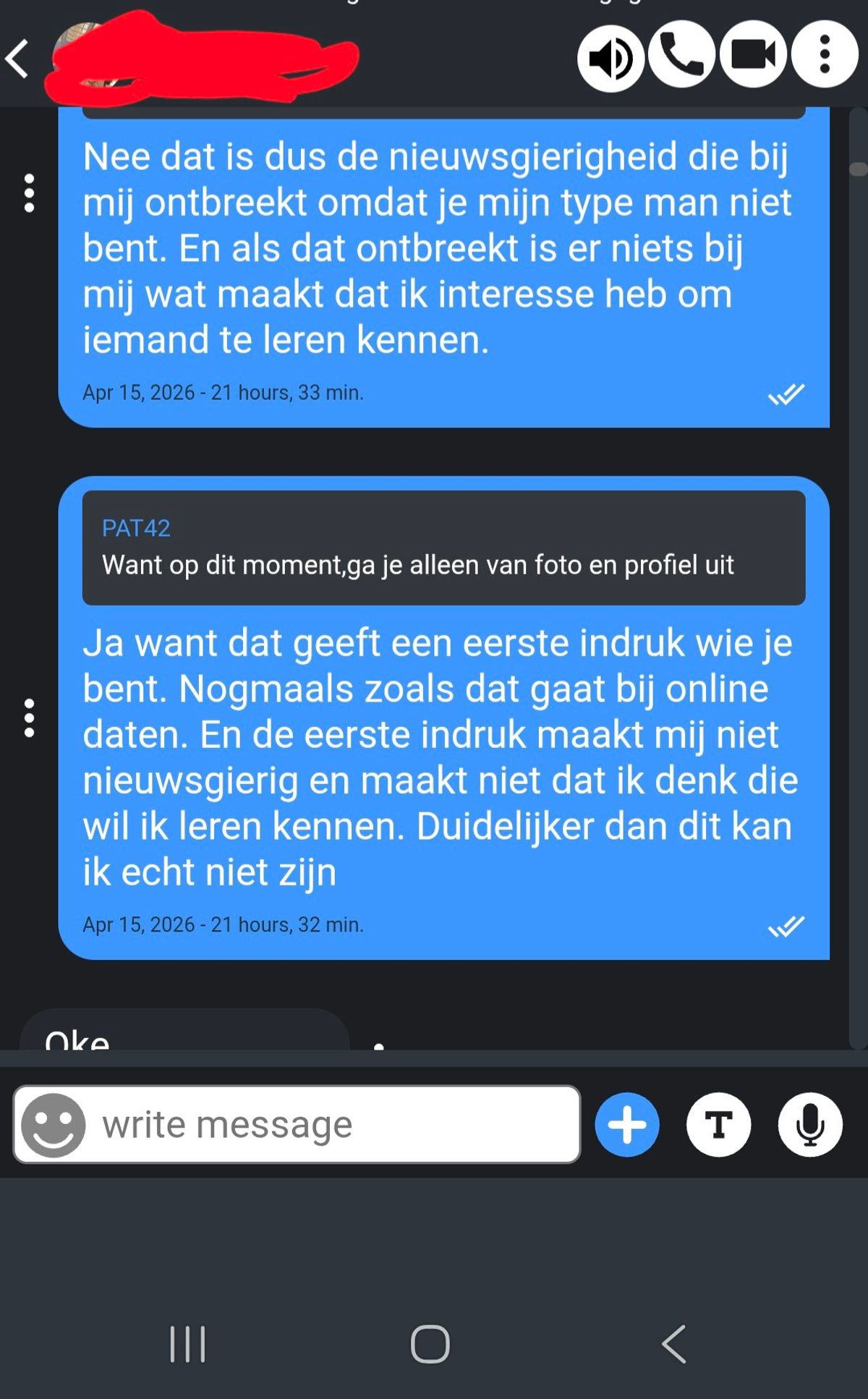
Task: Open recent apps
Action: (x=188, y=1345)
